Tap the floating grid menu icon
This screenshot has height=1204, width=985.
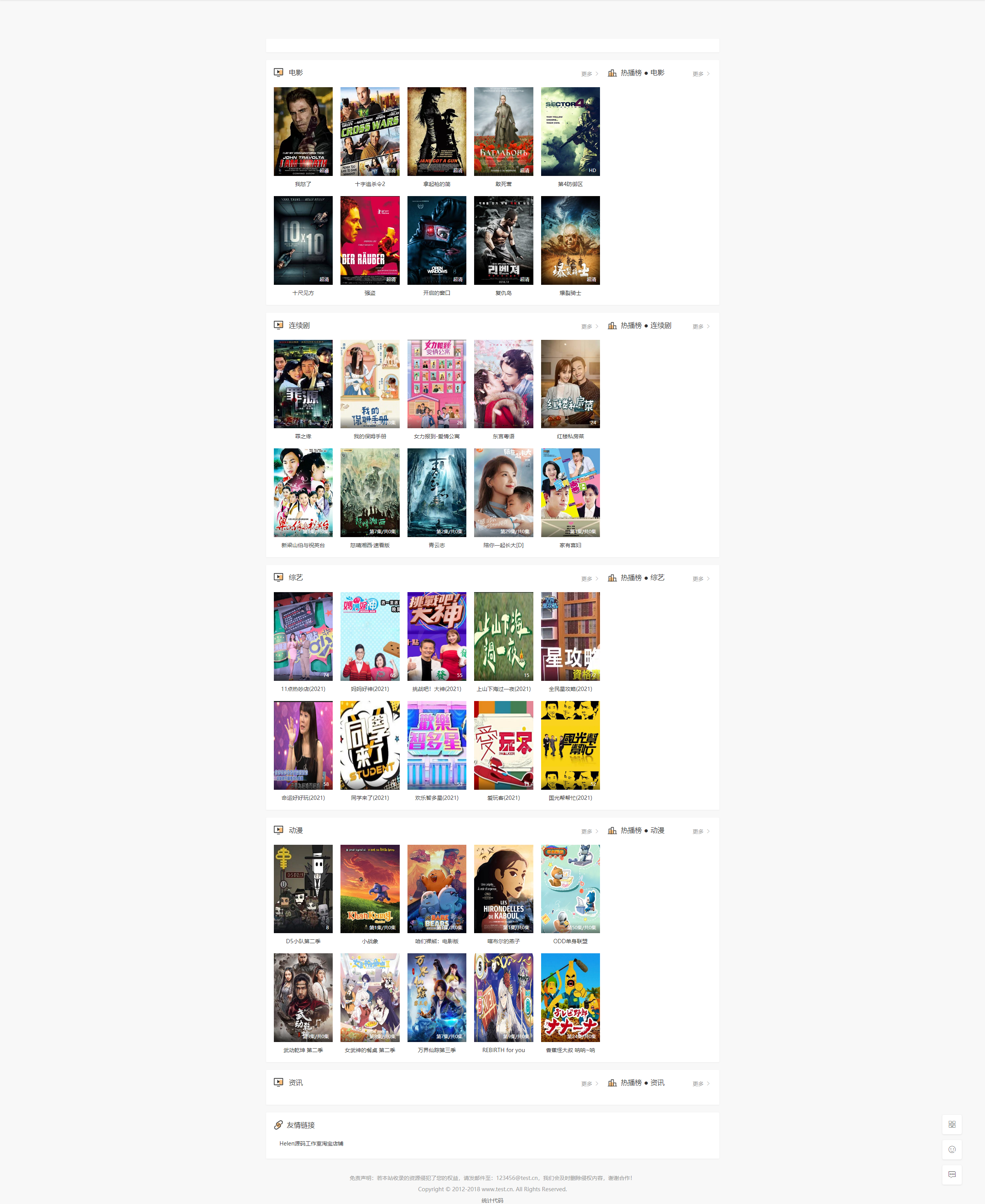(x=952, y=1124)
